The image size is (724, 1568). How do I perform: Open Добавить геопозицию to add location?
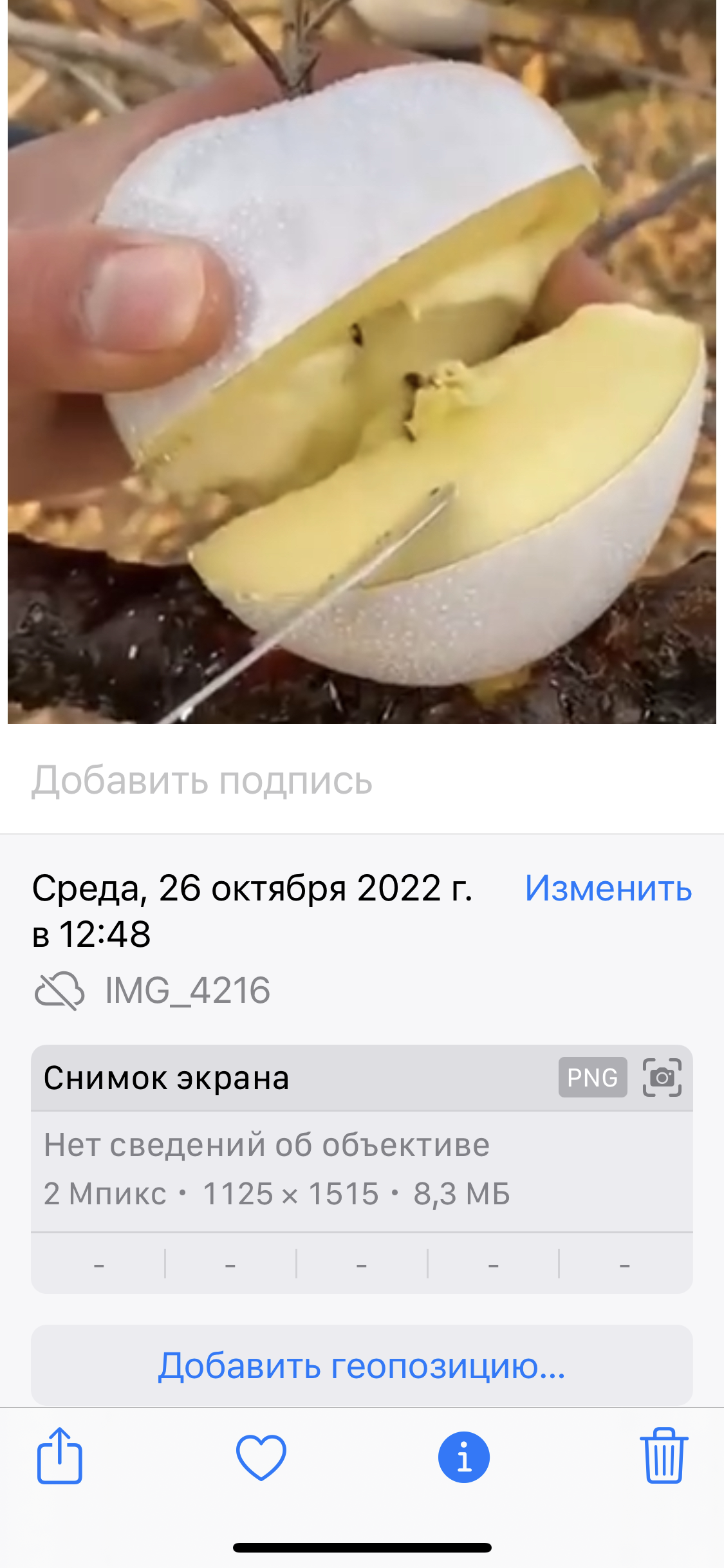pos(362,1365)
